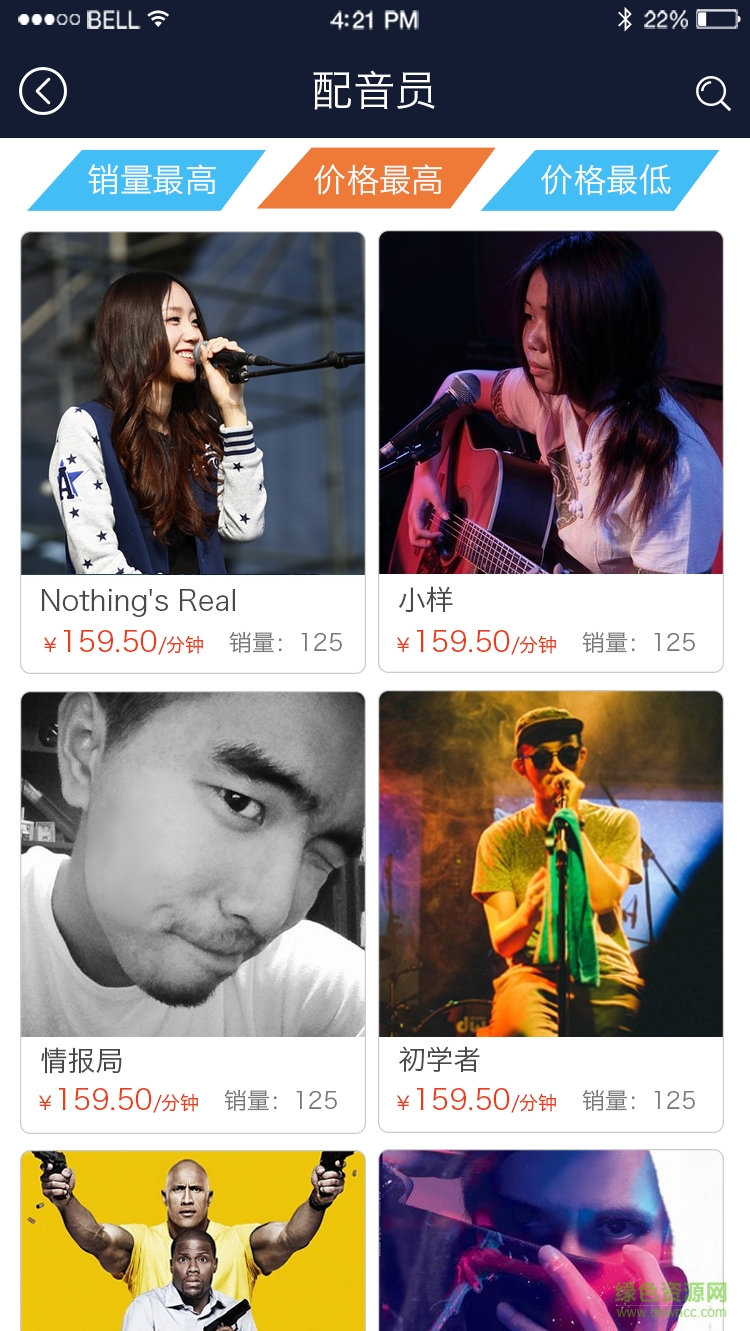Open the search magnifier icon
The image size is (750, 1331).
click(713, 93)
